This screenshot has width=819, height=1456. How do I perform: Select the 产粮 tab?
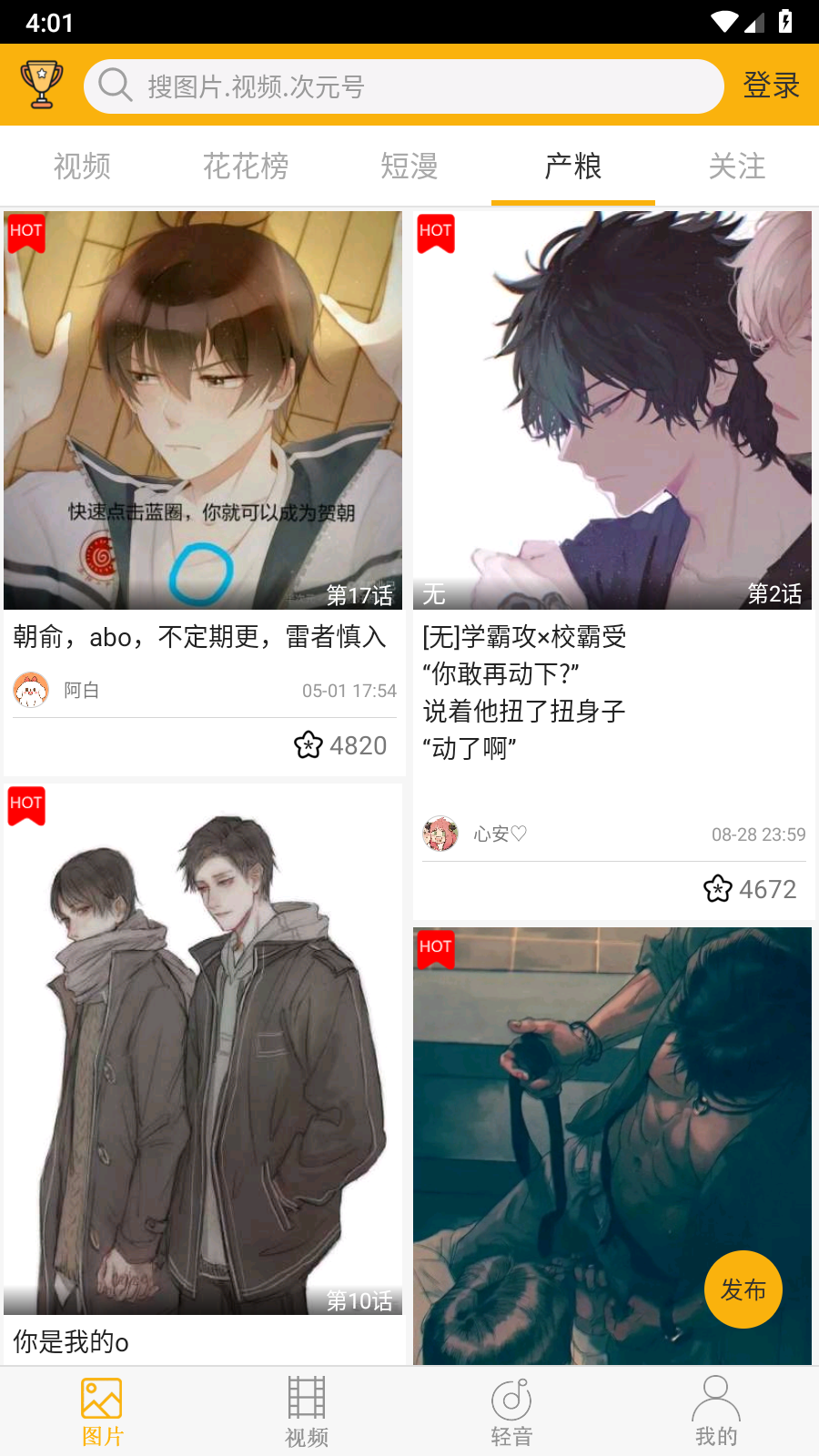(x=573, y=167)
